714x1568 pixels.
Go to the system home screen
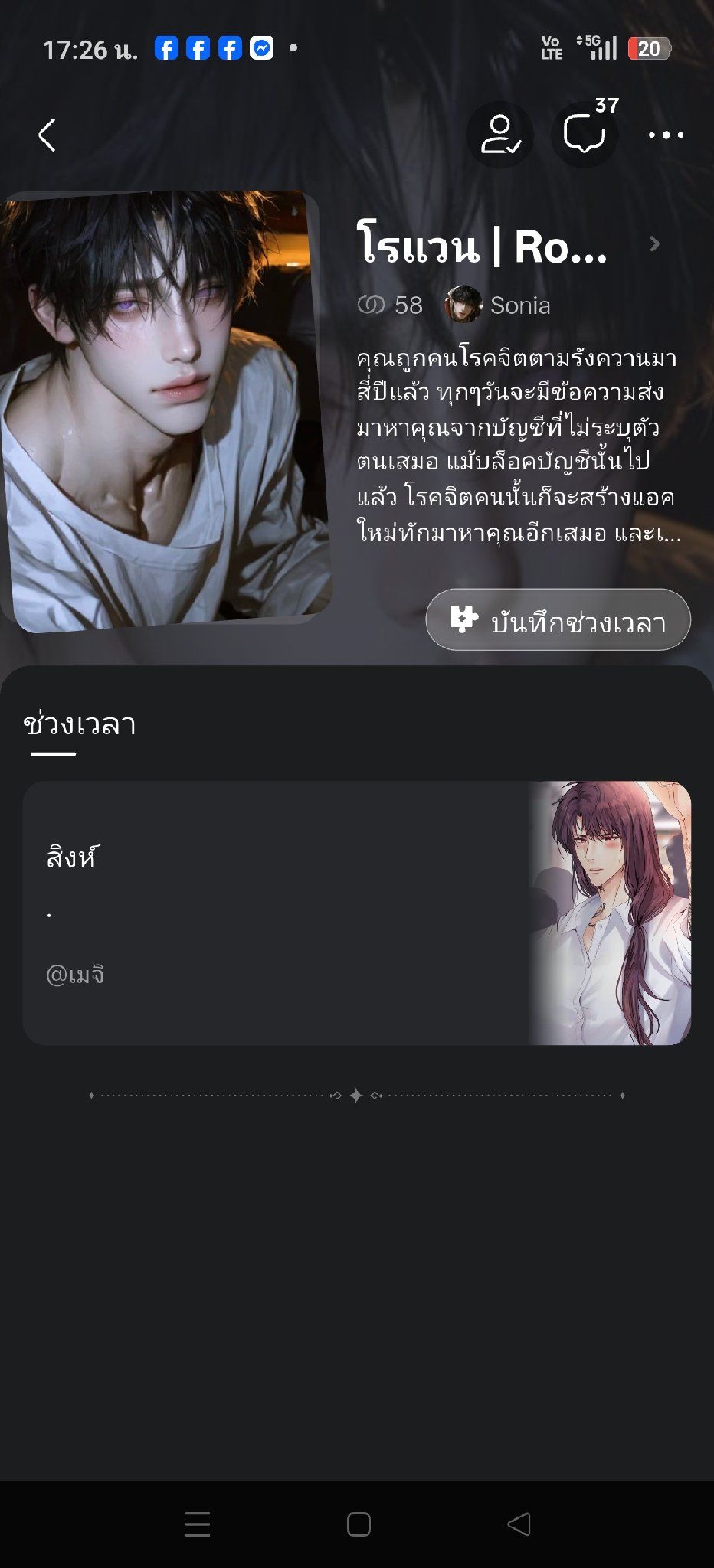coord(359,1524)
